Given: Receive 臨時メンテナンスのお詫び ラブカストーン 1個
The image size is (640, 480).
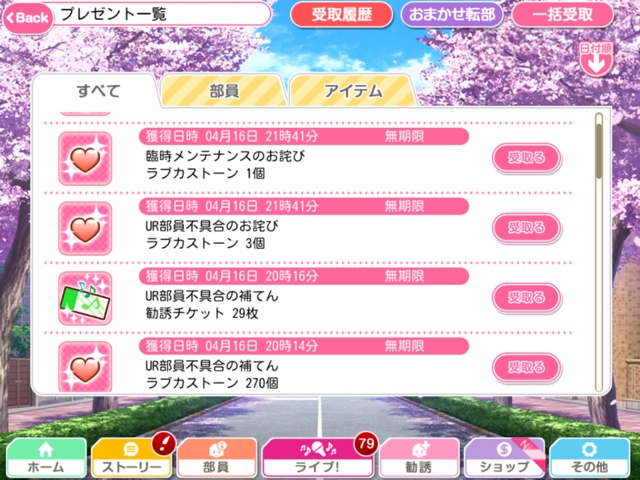Looking at the screenshot, I should coord(526,159).
